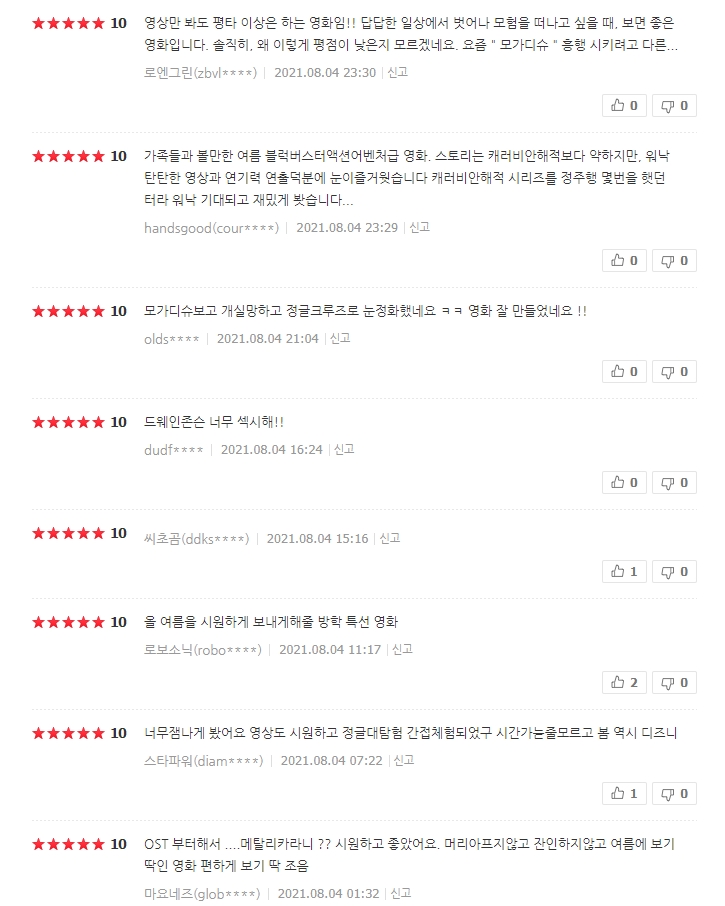
Task: Dislike 씨초곰's review
Action: tap(675, 571)
